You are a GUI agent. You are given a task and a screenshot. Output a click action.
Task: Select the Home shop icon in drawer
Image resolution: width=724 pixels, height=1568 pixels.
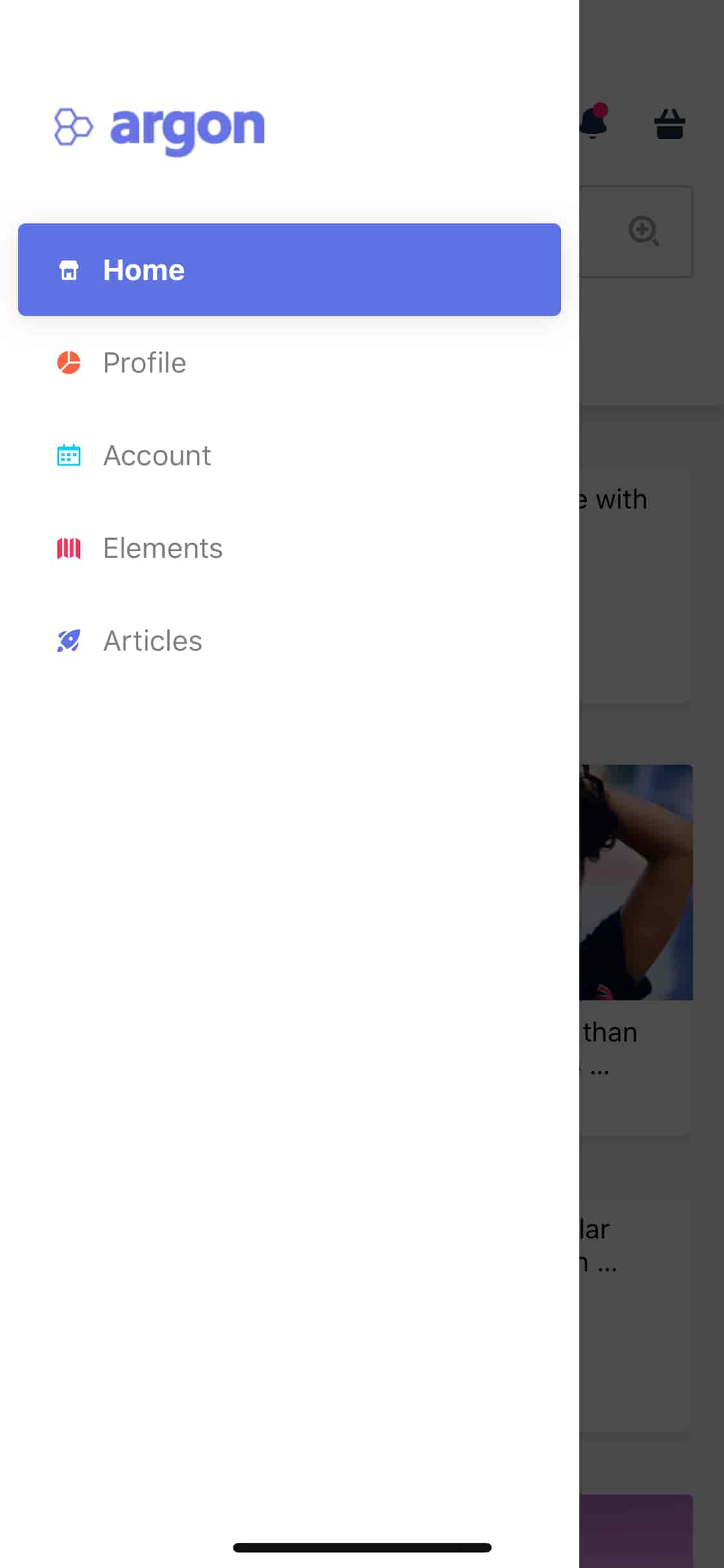coord(69,270)
